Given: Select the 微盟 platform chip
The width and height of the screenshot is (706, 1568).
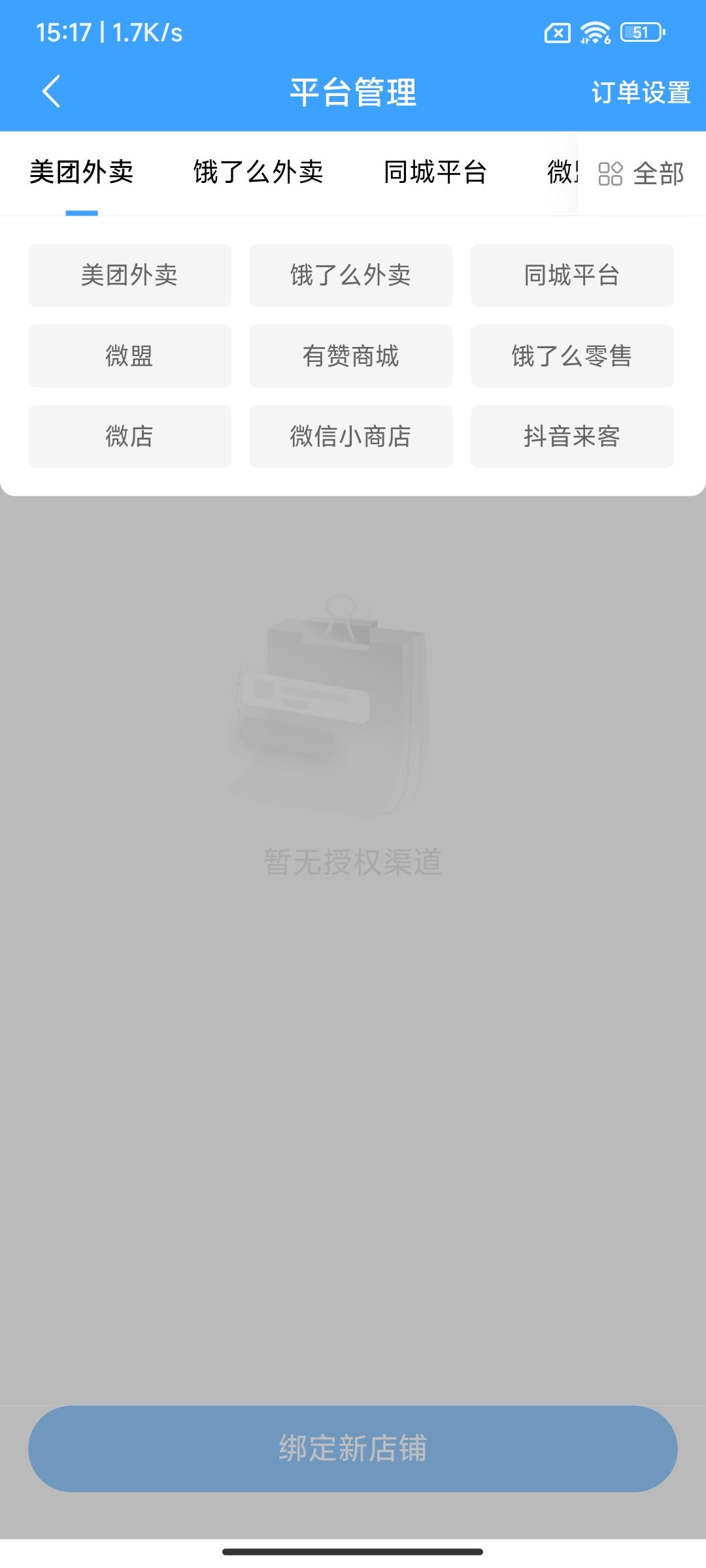Looking at the screenshot, I should click(129, 356).
